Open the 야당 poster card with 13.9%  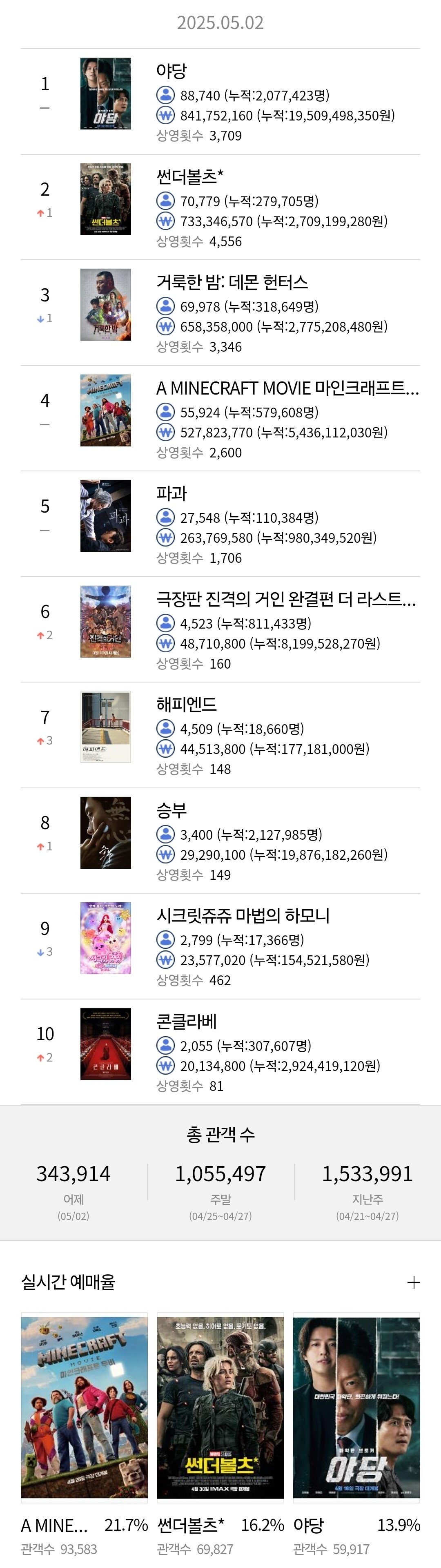coord(356,1406)
